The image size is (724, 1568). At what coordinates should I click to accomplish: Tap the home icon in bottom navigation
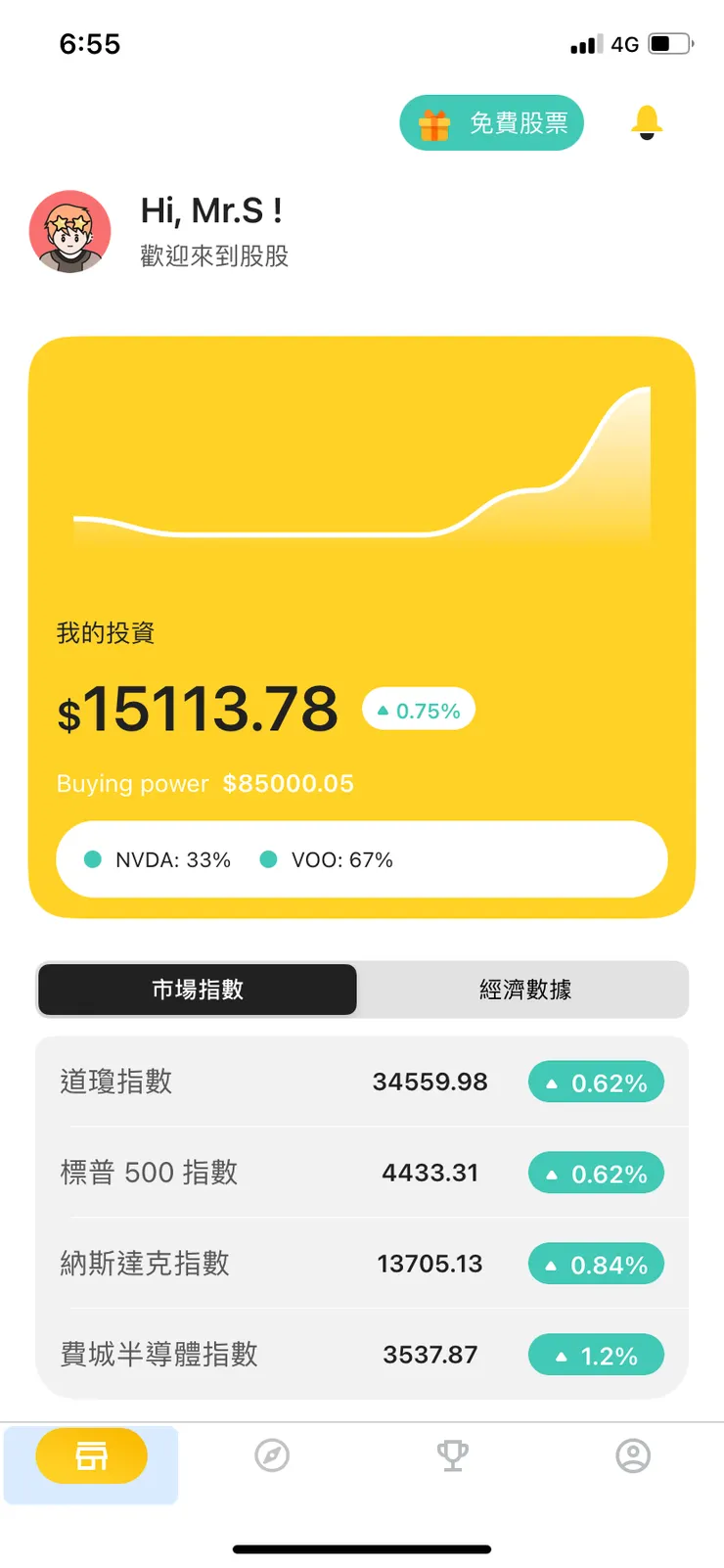tap(91, 1455)
